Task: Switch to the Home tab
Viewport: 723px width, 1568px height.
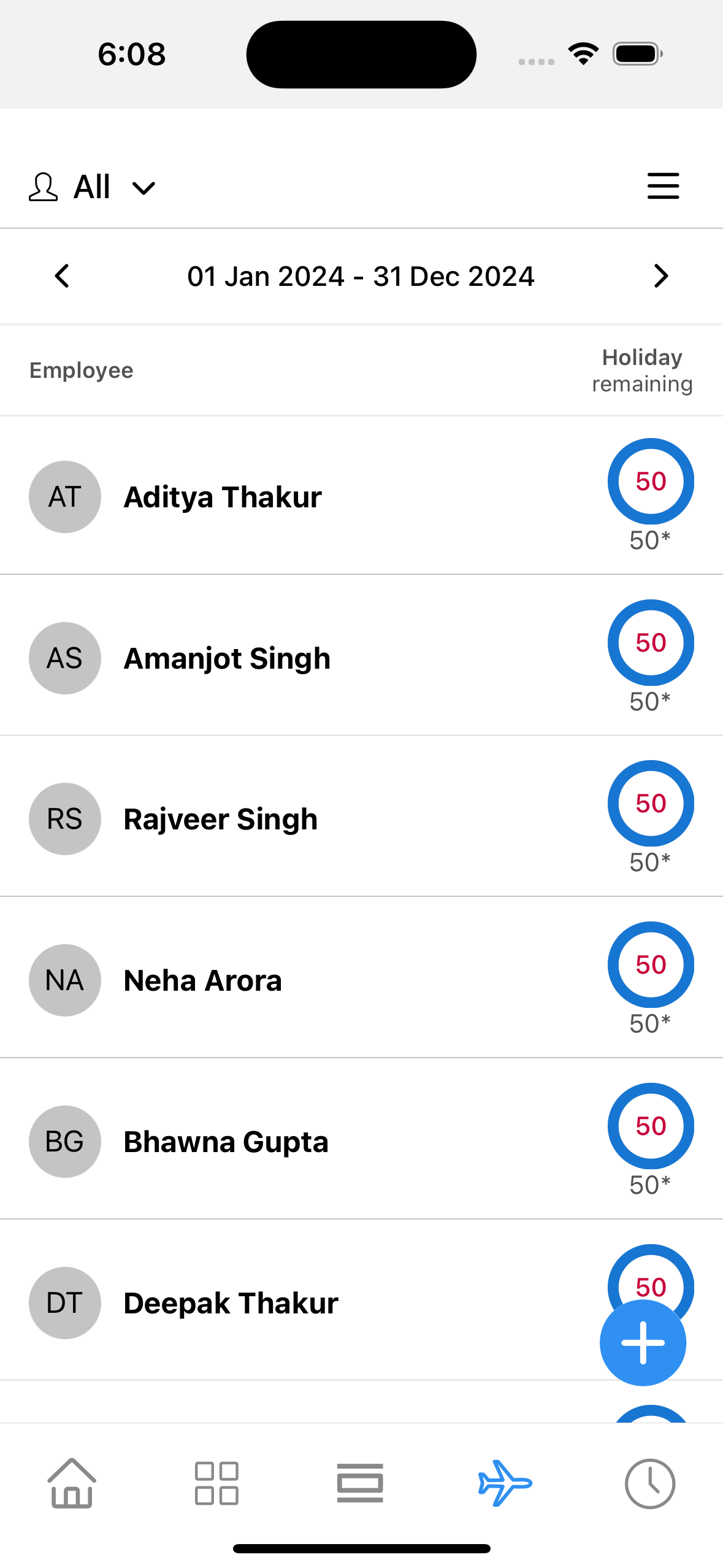Action: tap(72, 1483)
